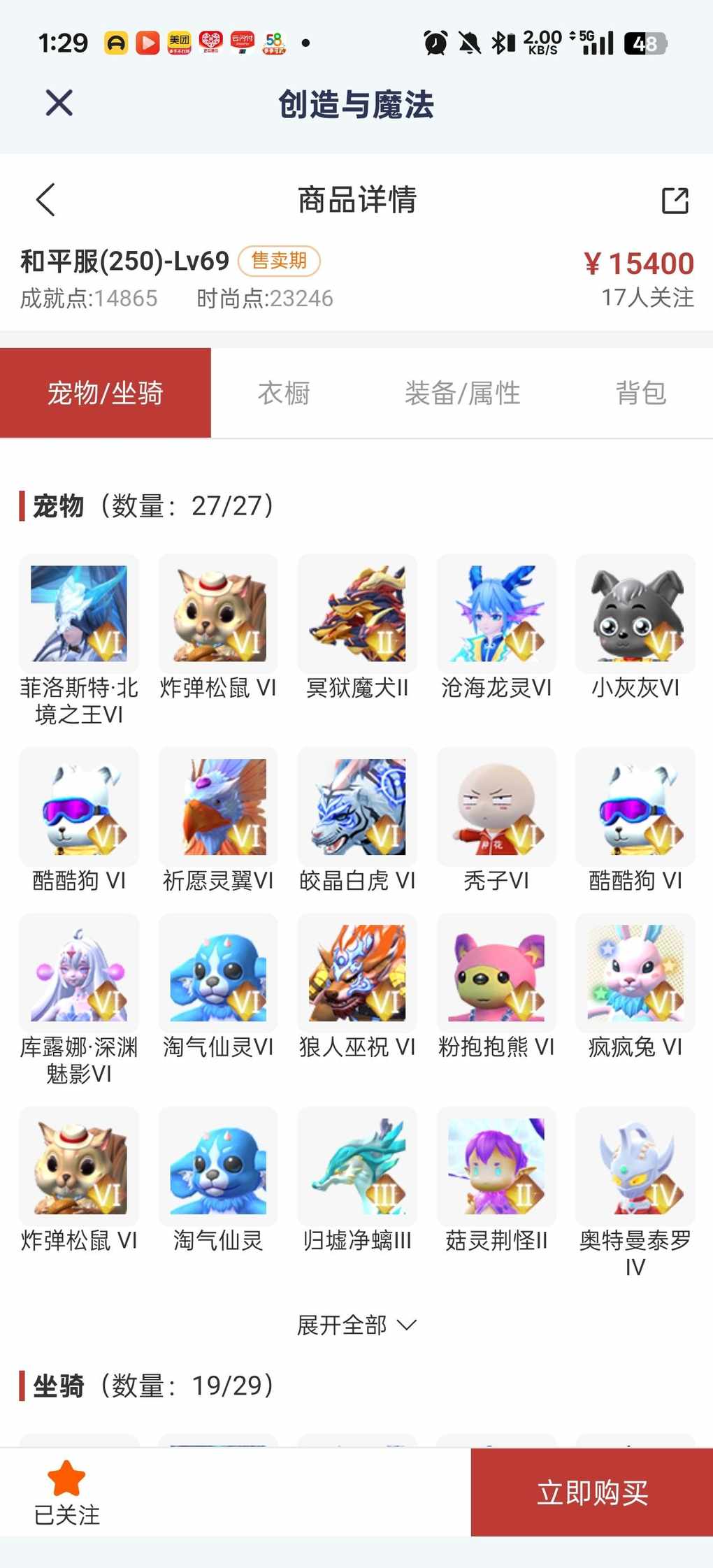713x1568 pixels.
Task: Tap the 皎晶白虎 VI pet tile
Action: 357,807
